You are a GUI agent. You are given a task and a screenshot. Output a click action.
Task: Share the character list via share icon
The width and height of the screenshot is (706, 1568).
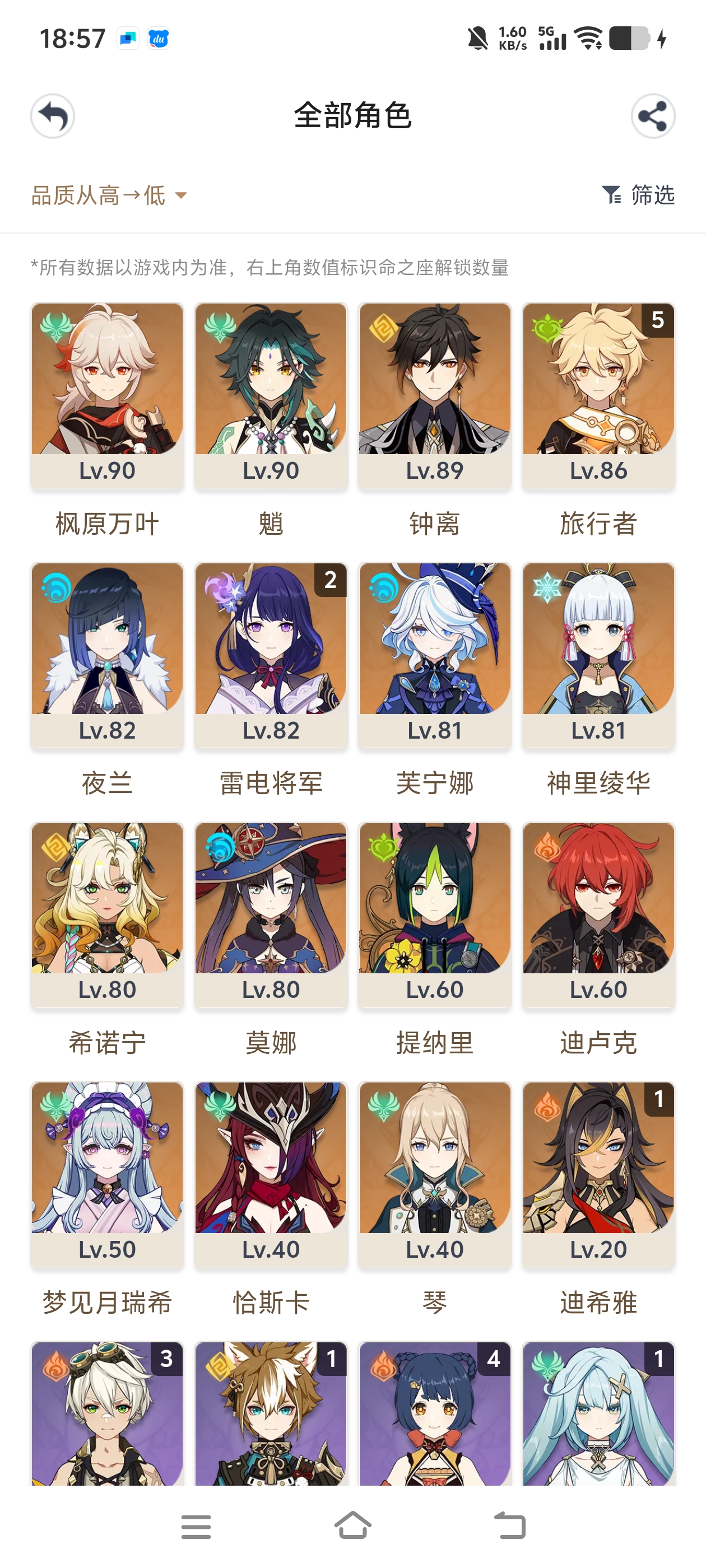tap(653, 117)
